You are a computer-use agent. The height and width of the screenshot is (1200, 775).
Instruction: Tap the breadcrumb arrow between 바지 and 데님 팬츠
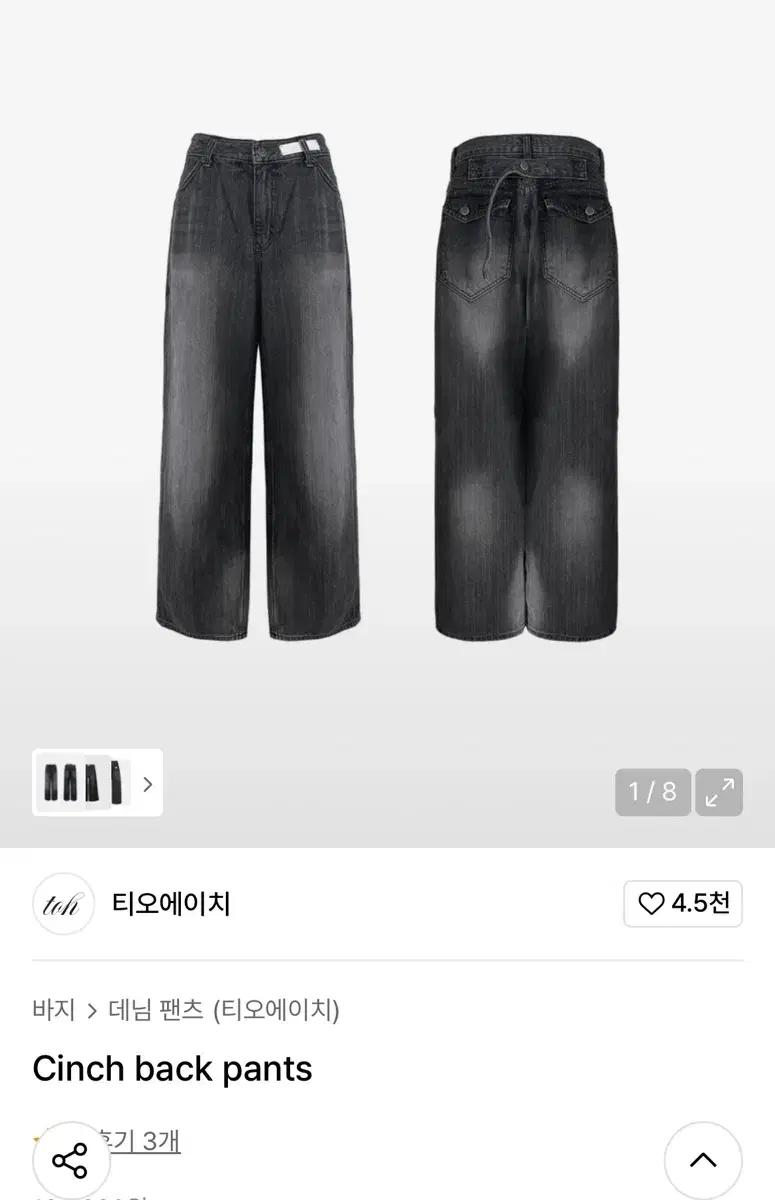point(90,1010)
